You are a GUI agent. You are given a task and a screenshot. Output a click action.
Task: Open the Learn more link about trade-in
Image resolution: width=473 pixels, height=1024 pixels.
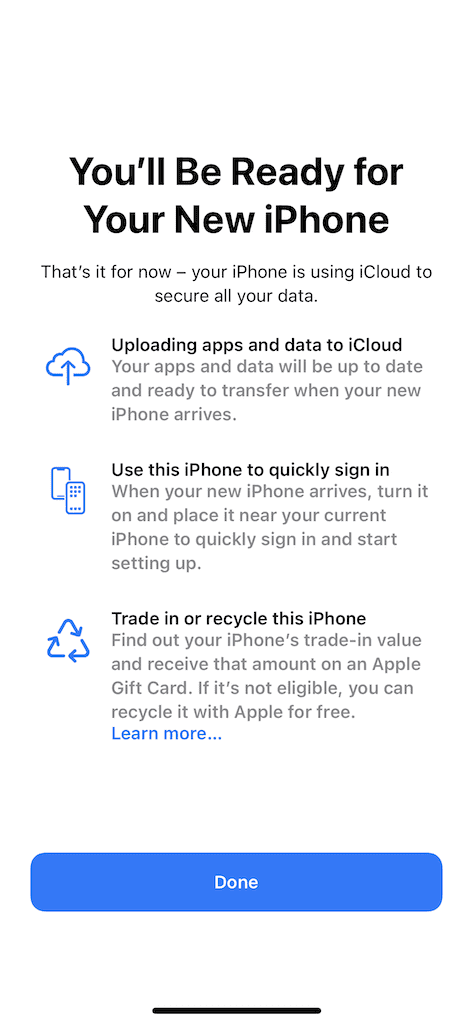(167, 733)
